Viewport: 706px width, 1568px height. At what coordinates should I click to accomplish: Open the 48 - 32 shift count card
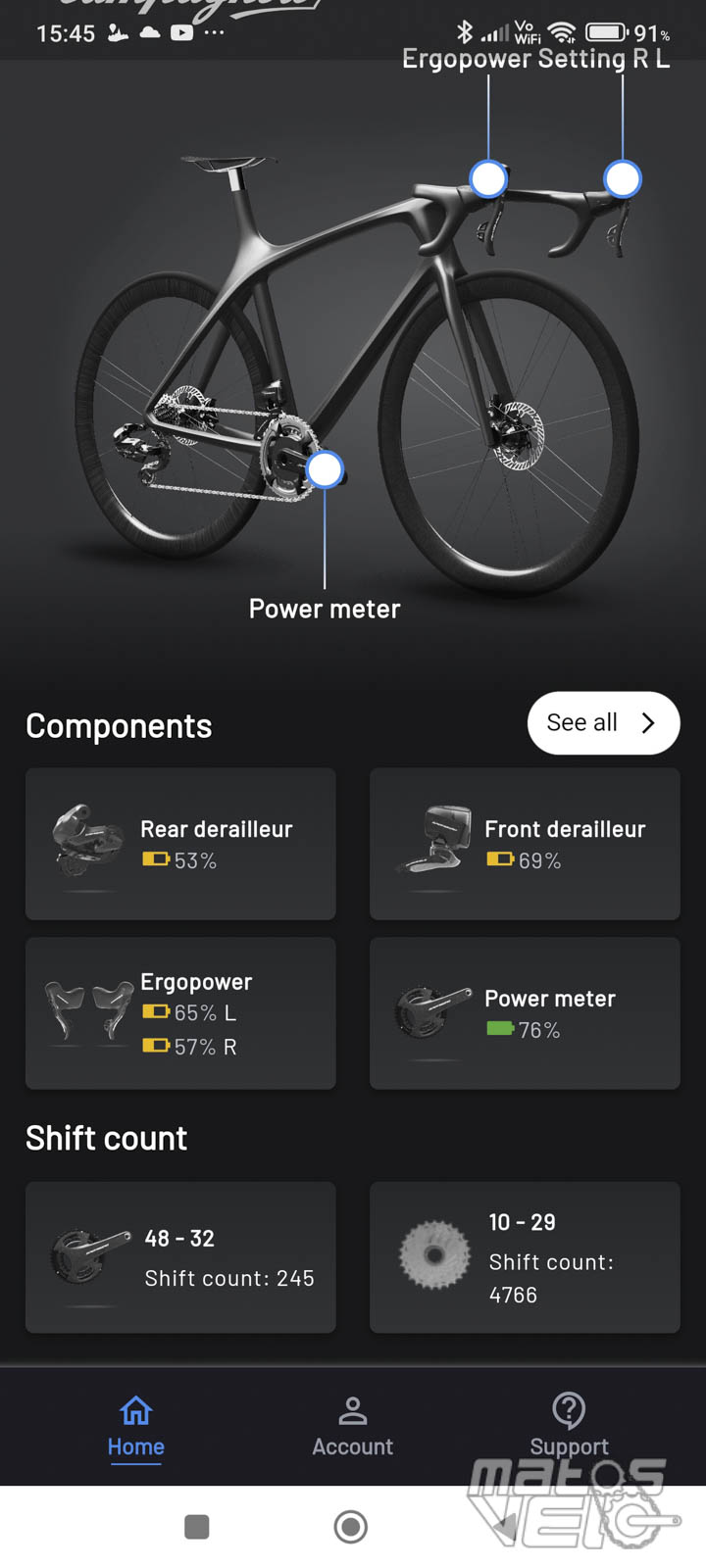180,1257
